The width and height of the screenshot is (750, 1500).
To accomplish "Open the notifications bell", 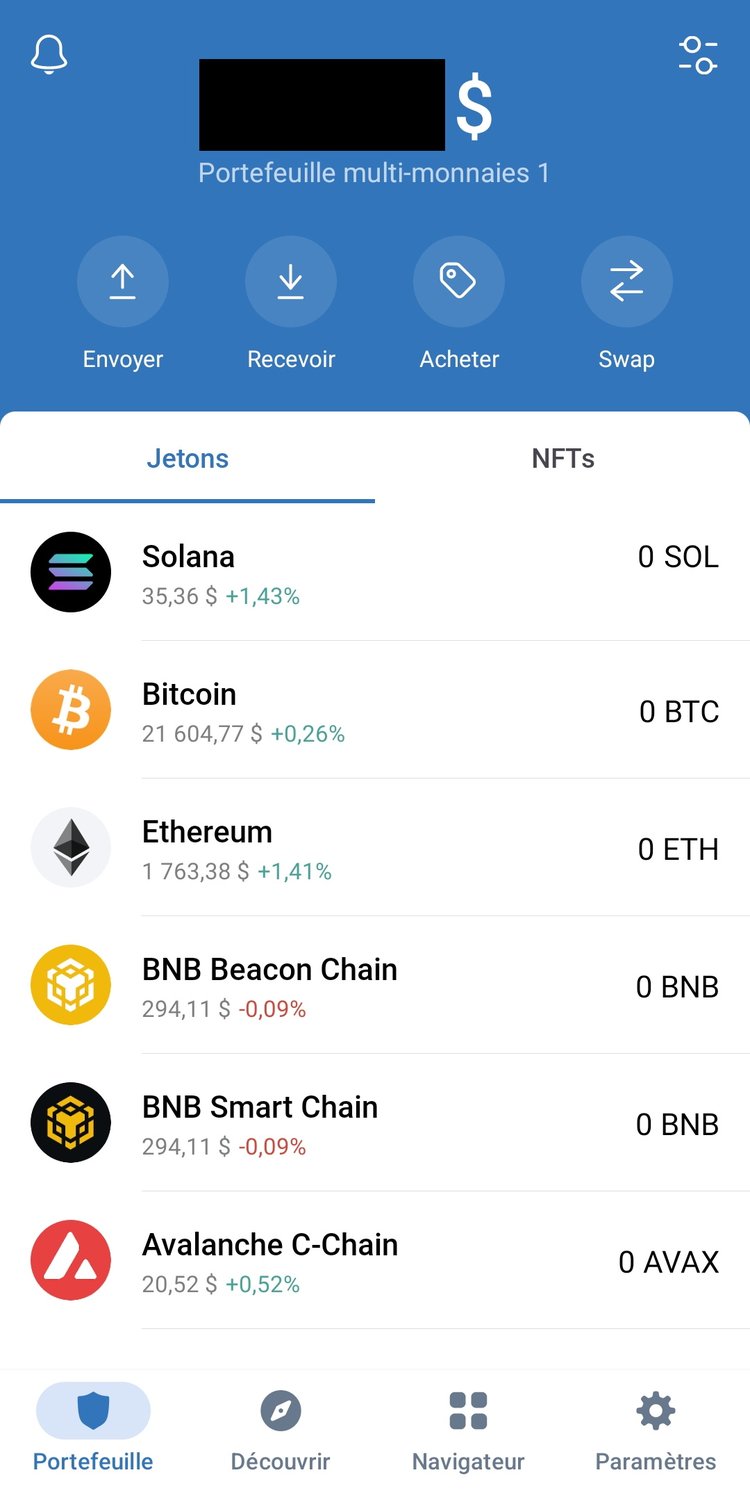I will pos(49,55).
